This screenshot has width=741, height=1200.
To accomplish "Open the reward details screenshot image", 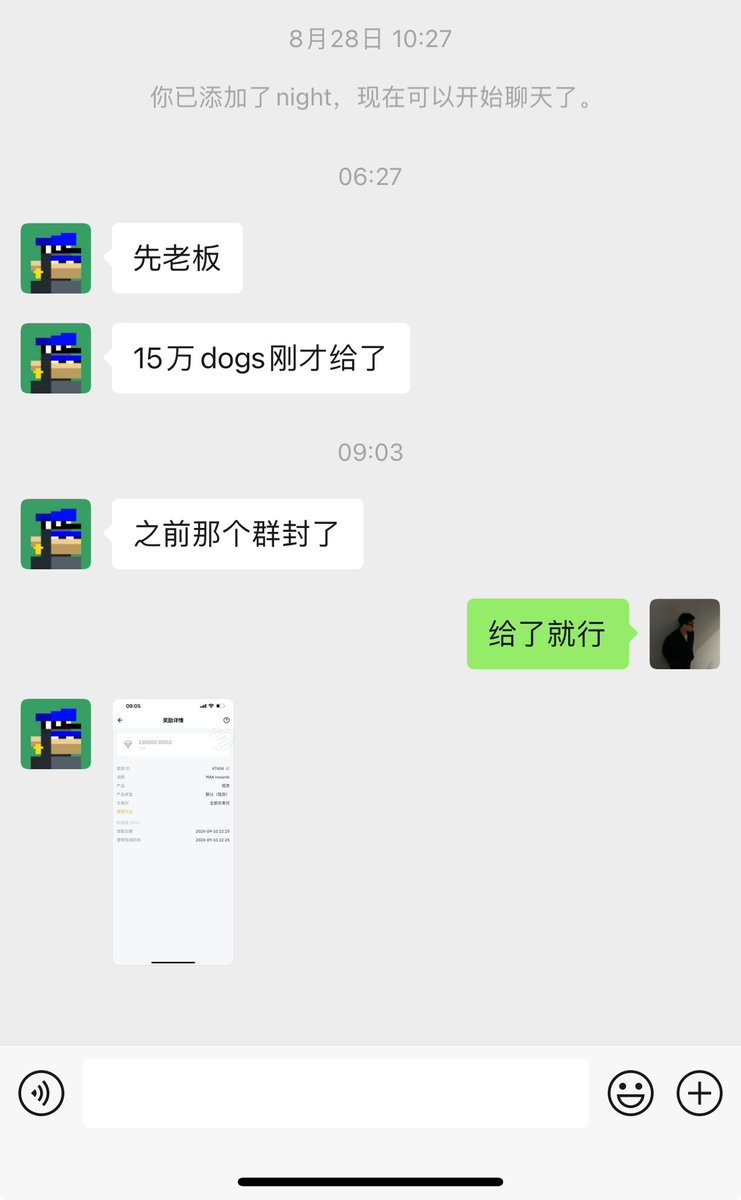I will tap(173, 832).
